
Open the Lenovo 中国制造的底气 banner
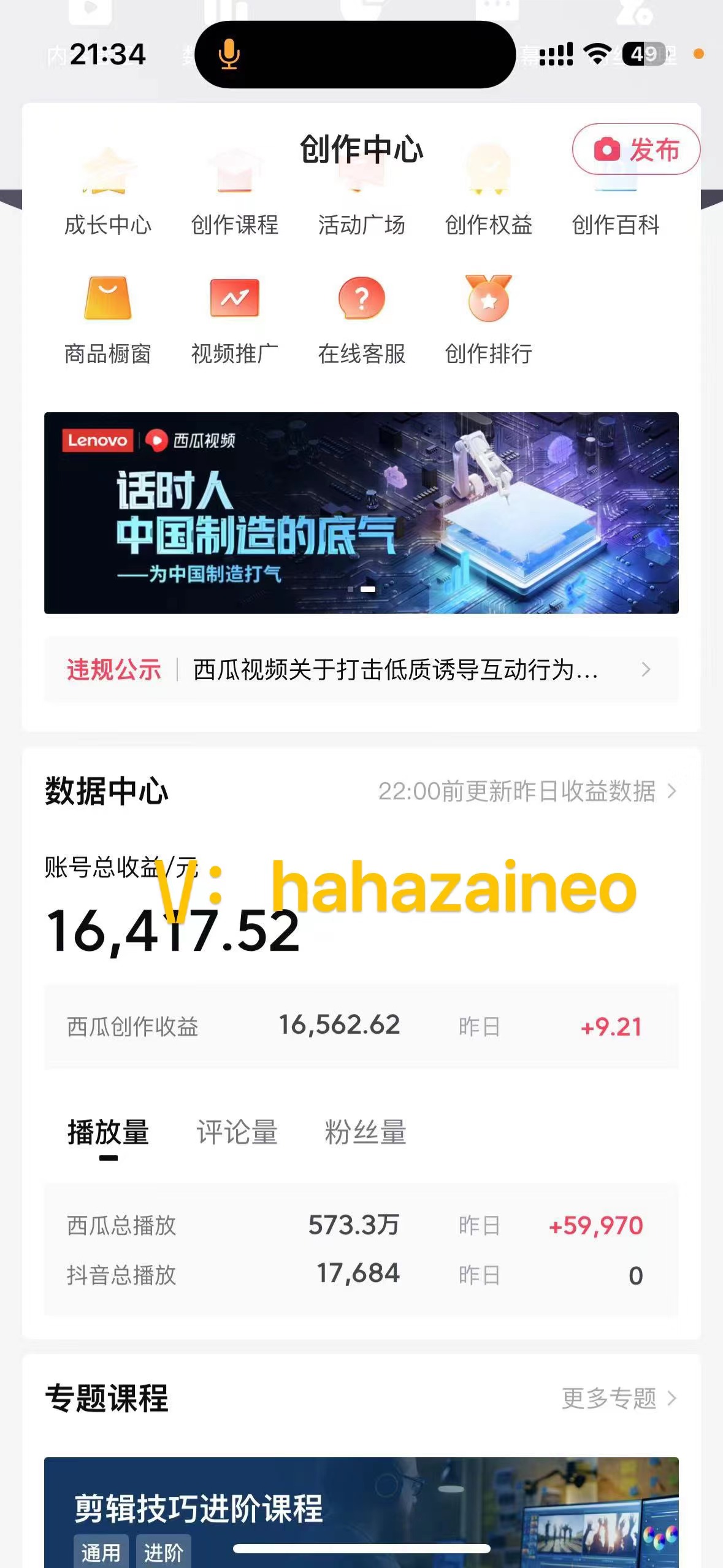pos(361,513)
